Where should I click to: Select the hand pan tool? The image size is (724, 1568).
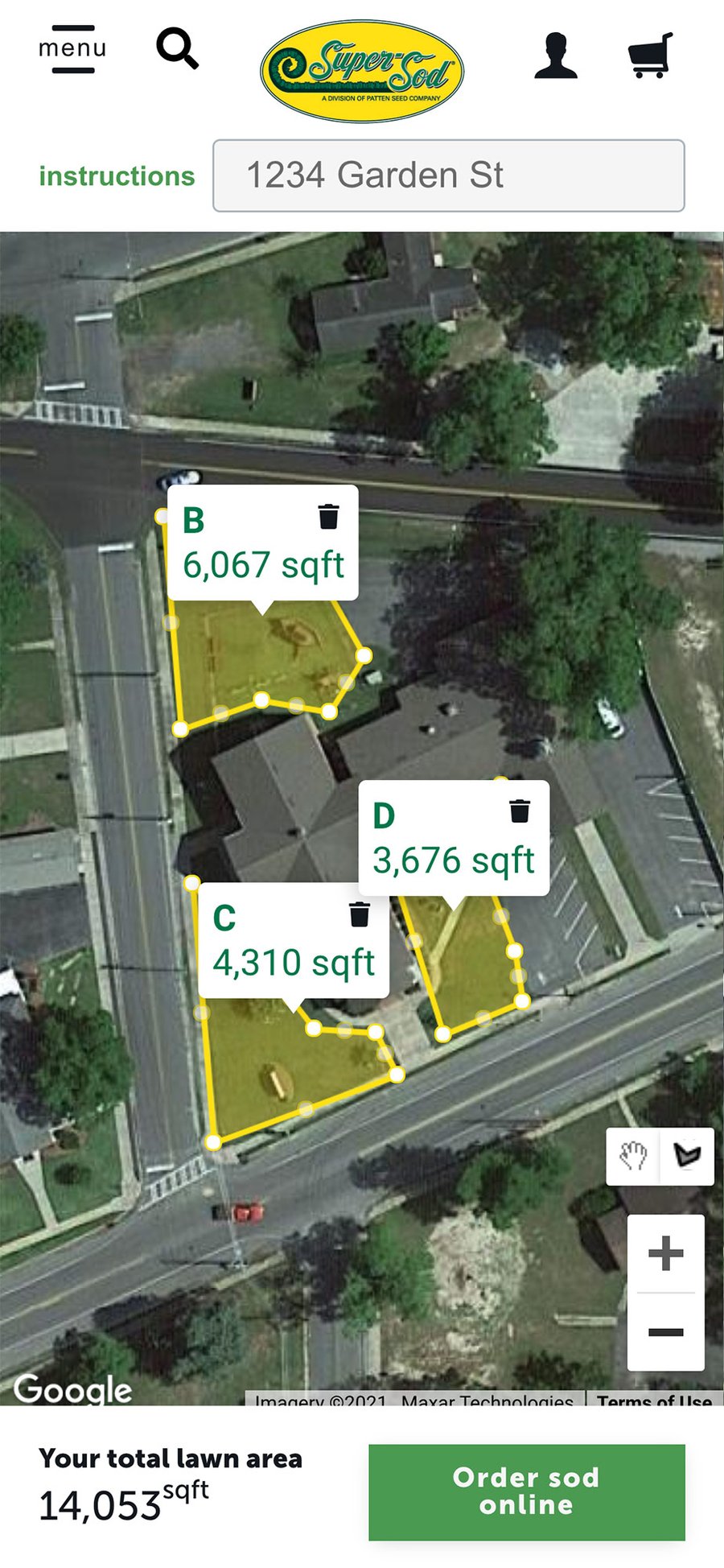click(633, 1157)
